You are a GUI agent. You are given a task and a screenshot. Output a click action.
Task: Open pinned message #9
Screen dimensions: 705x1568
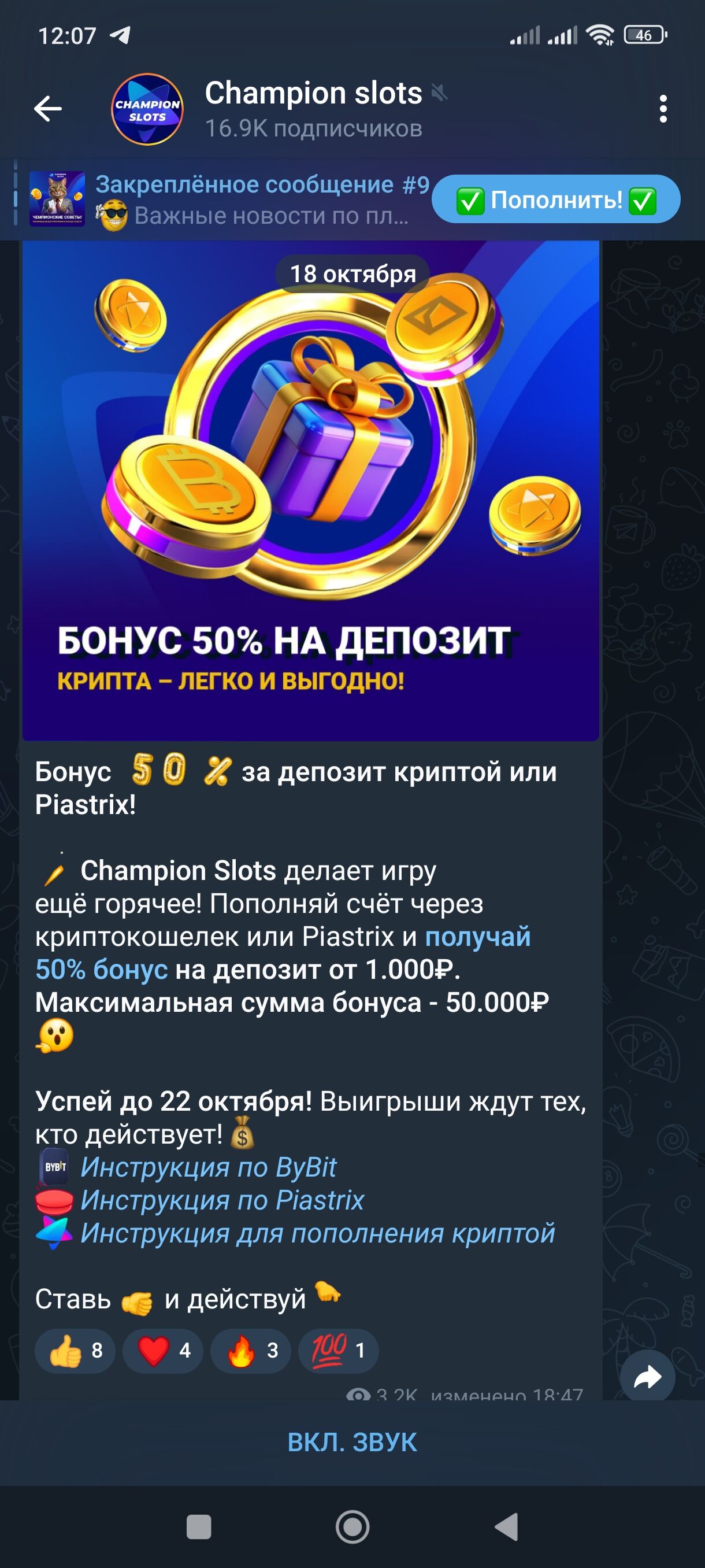(231, 199)
